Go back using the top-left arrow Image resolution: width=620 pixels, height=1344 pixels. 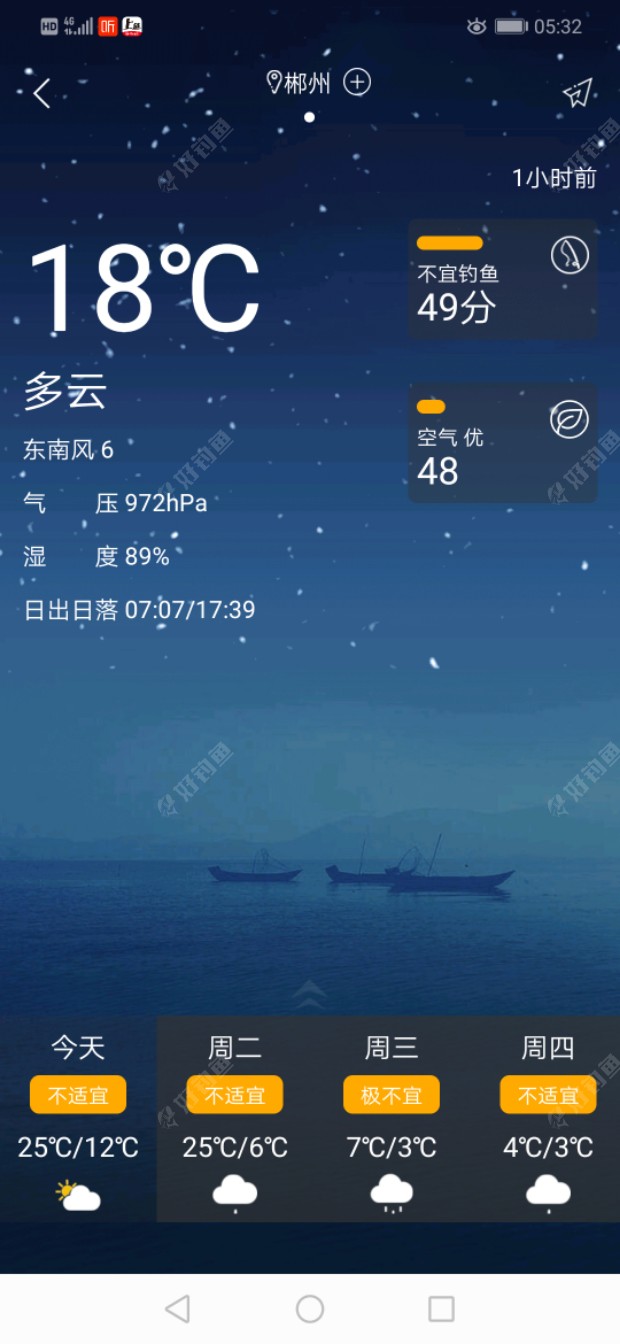pyautogui.click(x=41, y=94)
